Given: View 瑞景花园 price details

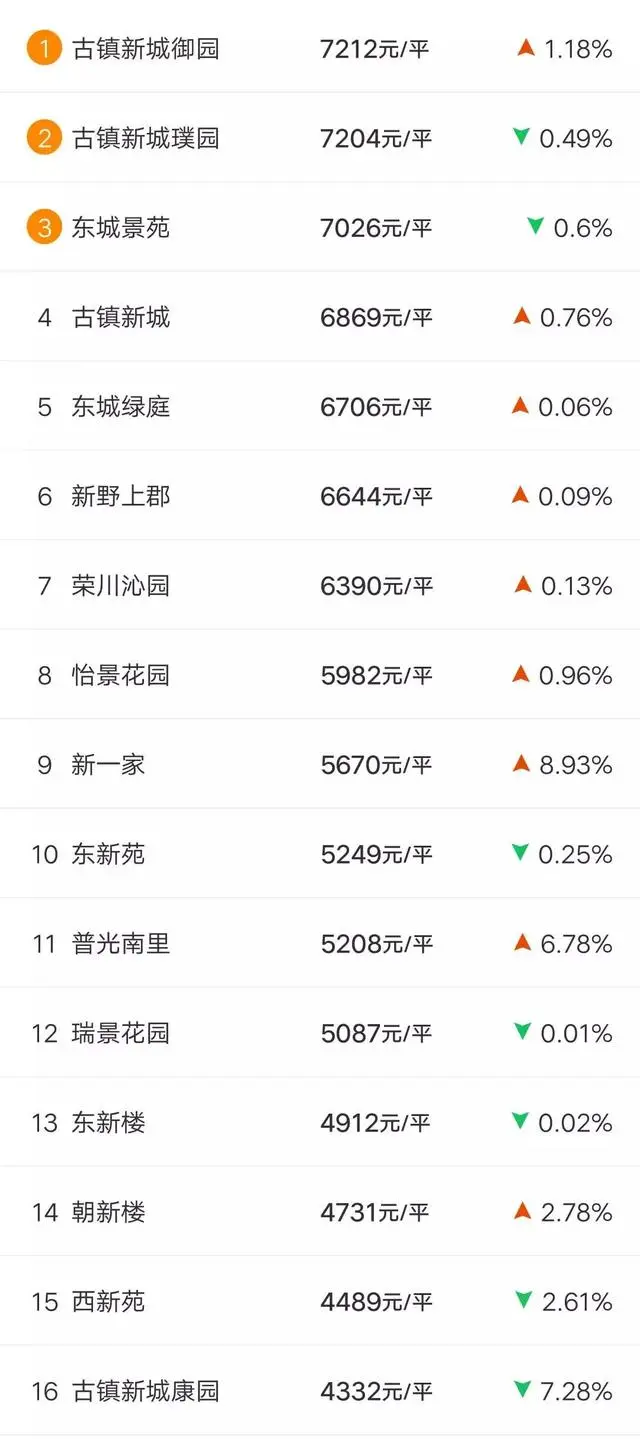Looking at the screenshot, I should pos(320,1032).
